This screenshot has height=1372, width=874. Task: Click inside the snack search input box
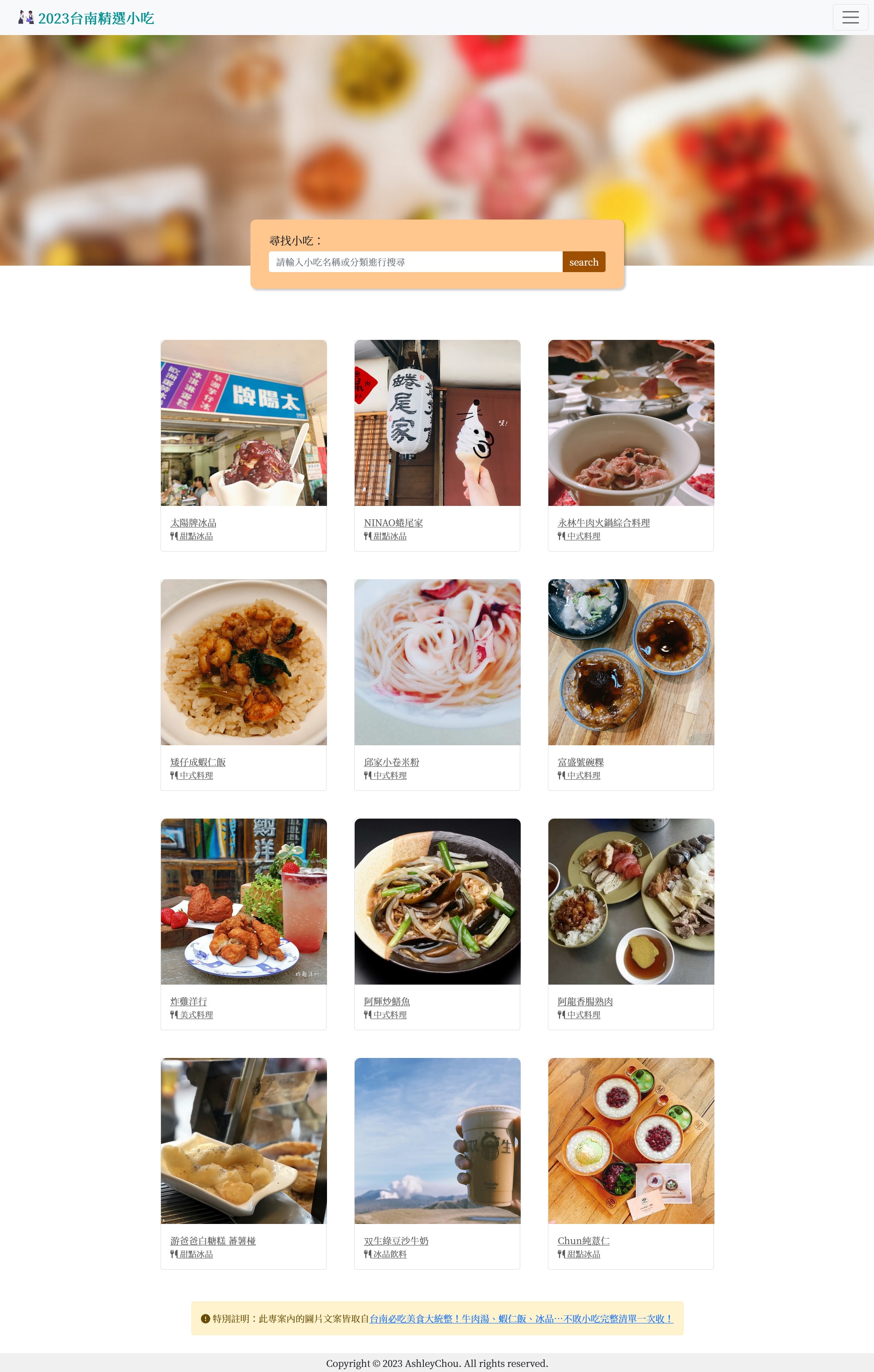point(416,261)
